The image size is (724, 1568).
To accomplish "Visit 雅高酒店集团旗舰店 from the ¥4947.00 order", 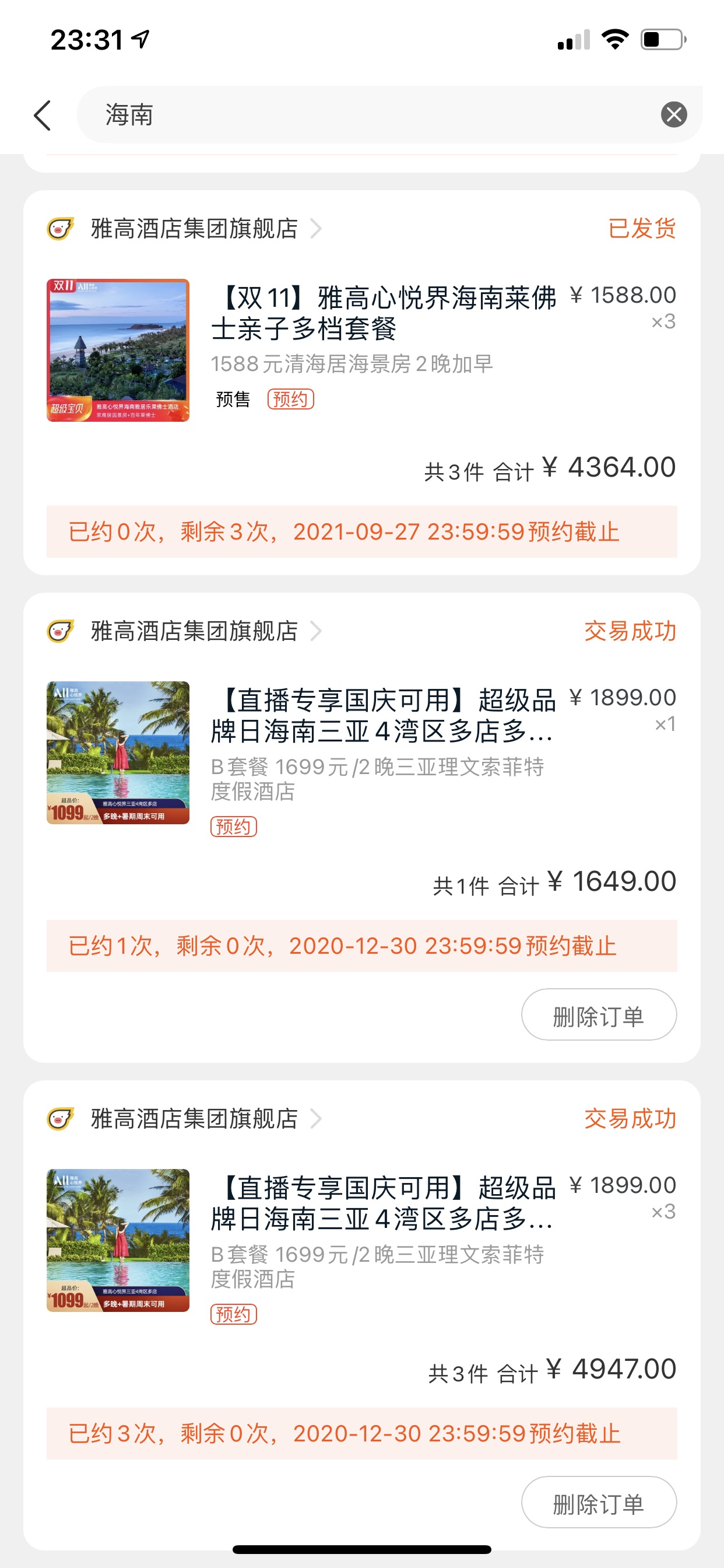I will (195, 1119).
